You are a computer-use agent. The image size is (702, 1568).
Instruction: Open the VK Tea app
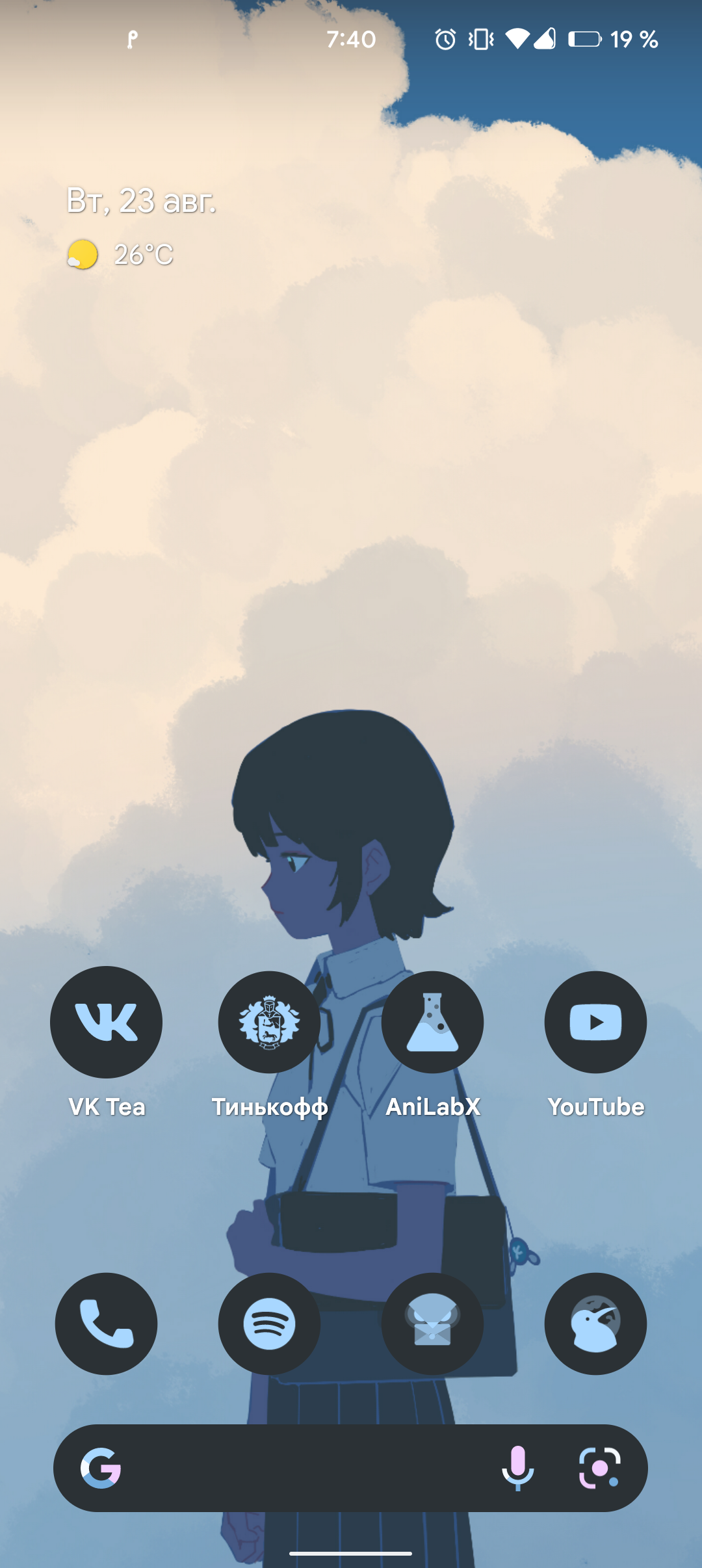[106, 1022]
